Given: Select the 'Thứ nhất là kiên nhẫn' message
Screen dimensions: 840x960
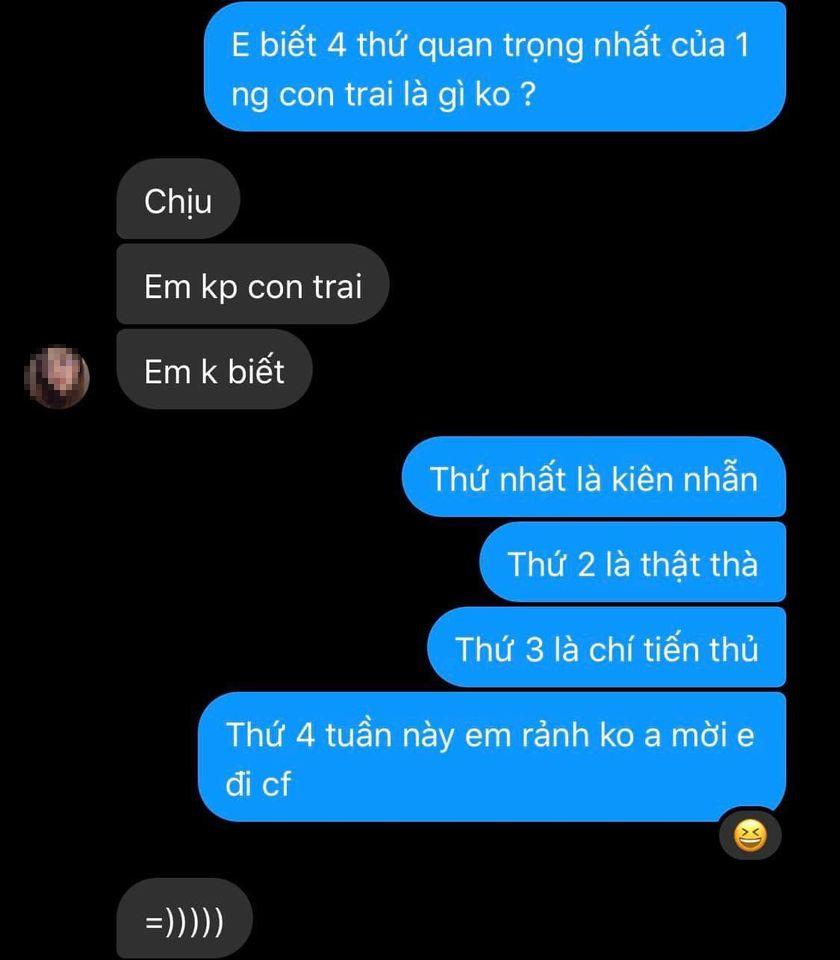Looking at the screenshot, I should point(594,478).
